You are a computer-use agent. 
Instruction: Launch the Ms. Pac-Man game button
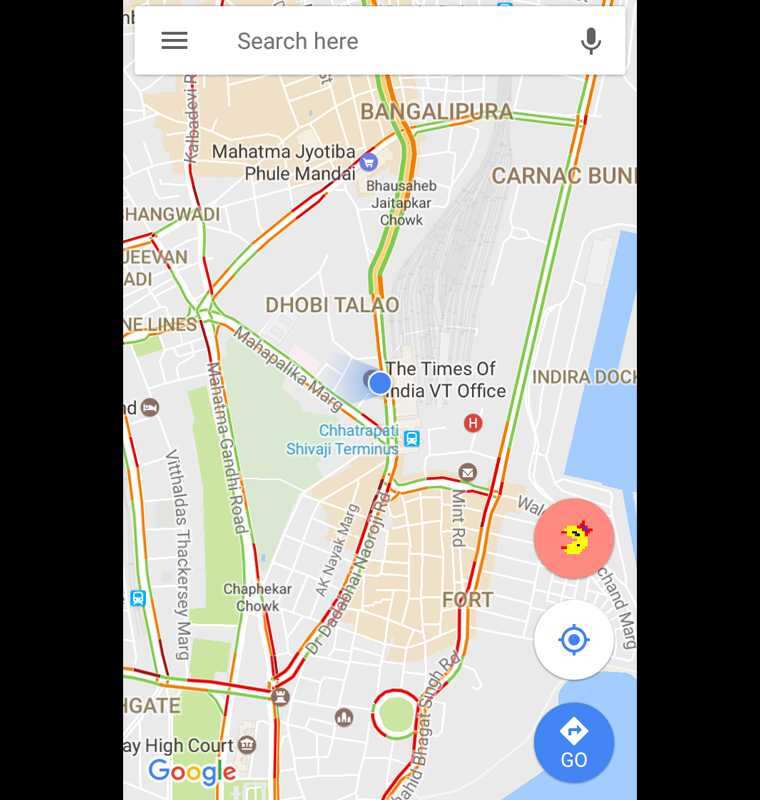(574, 539)
